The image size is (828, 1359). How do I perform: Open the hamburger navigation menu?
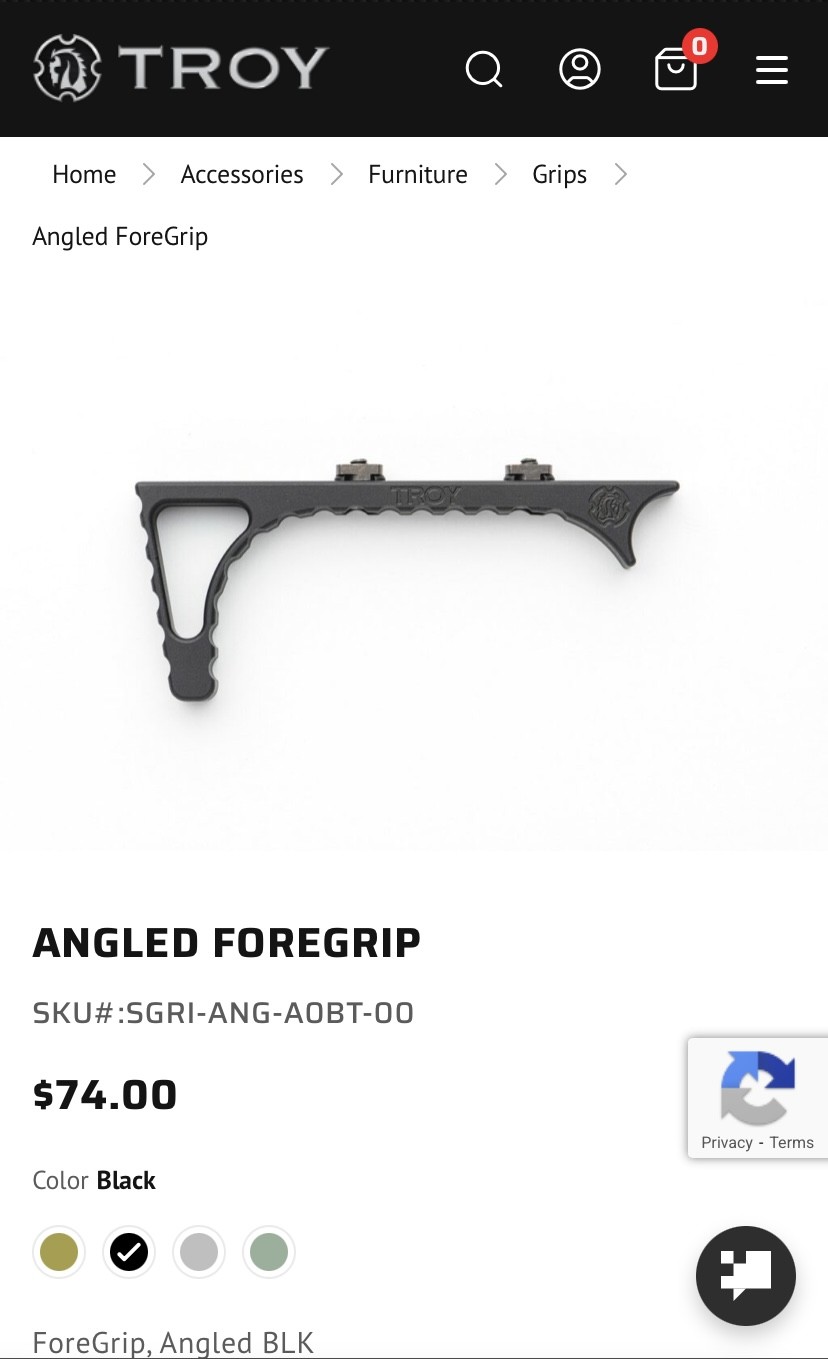pyautogui.click(x=772, y=70)
